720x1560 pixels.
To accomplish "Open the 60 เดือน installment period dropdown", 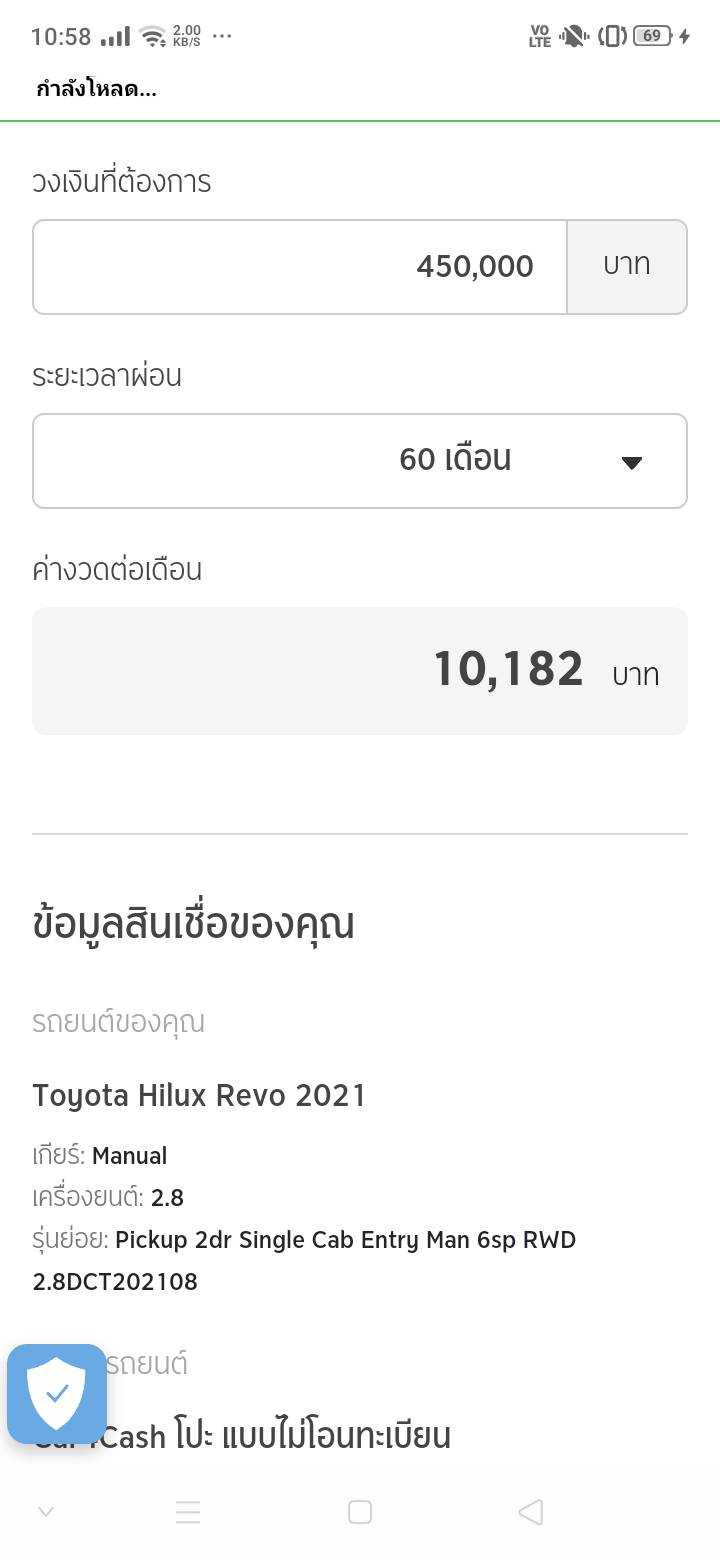I will point(360,461).
